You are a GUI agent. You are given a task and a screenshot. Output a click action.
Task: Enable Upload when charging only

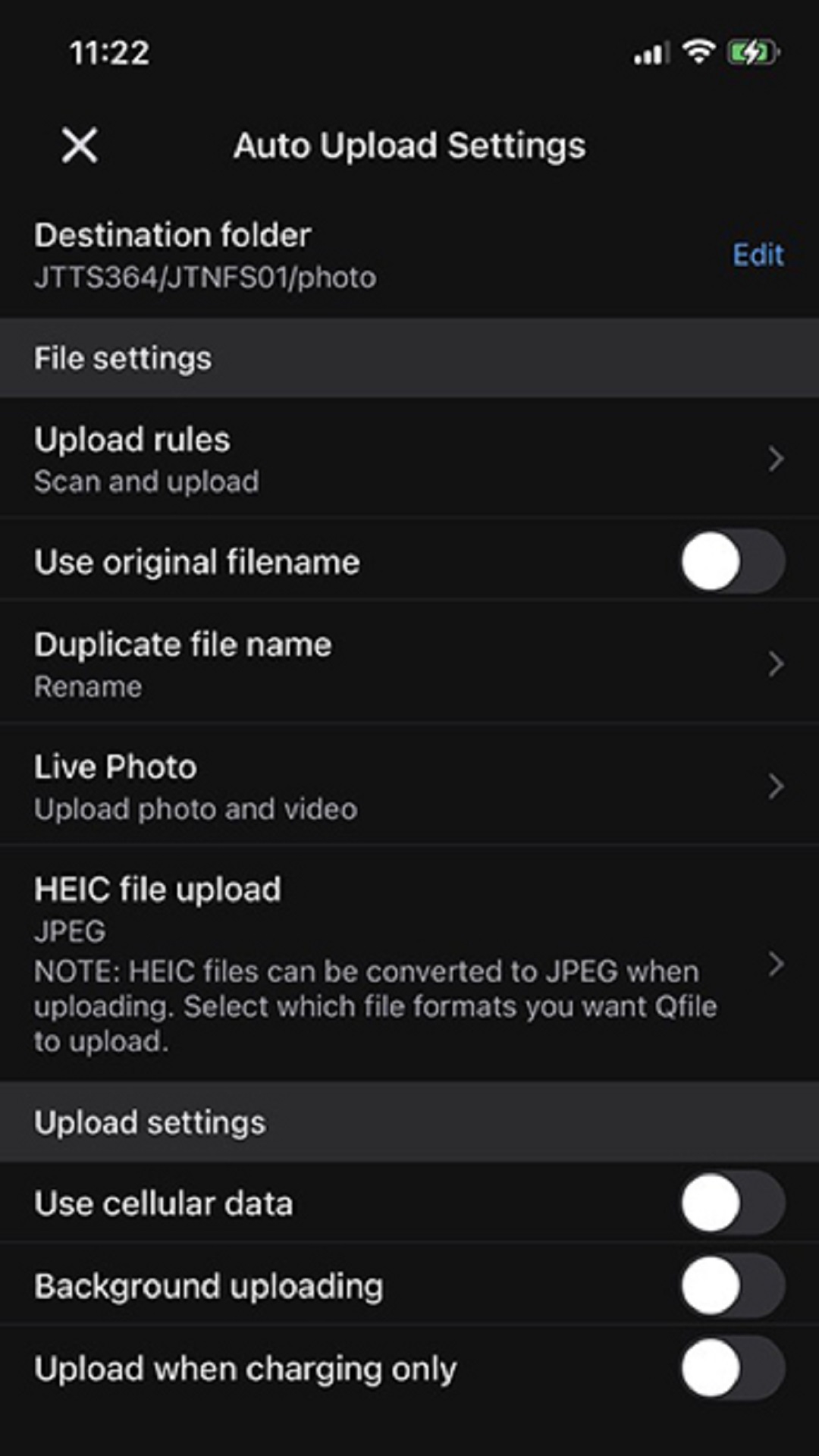point(732,1368)
